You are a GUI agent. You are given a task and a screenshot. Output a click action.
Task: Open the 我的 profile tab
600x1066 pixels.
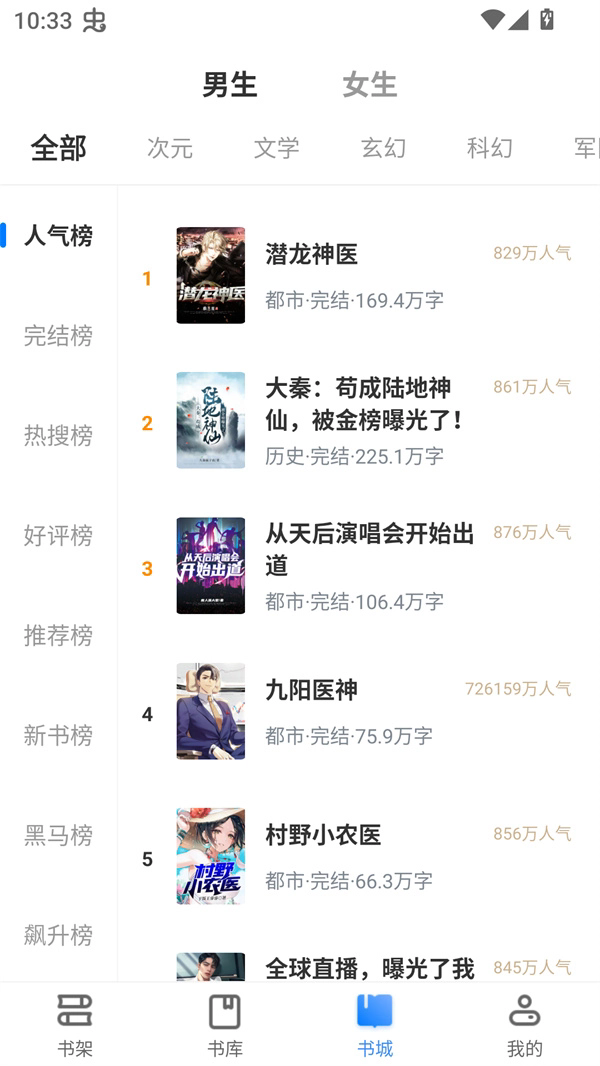pos(524,1024)
